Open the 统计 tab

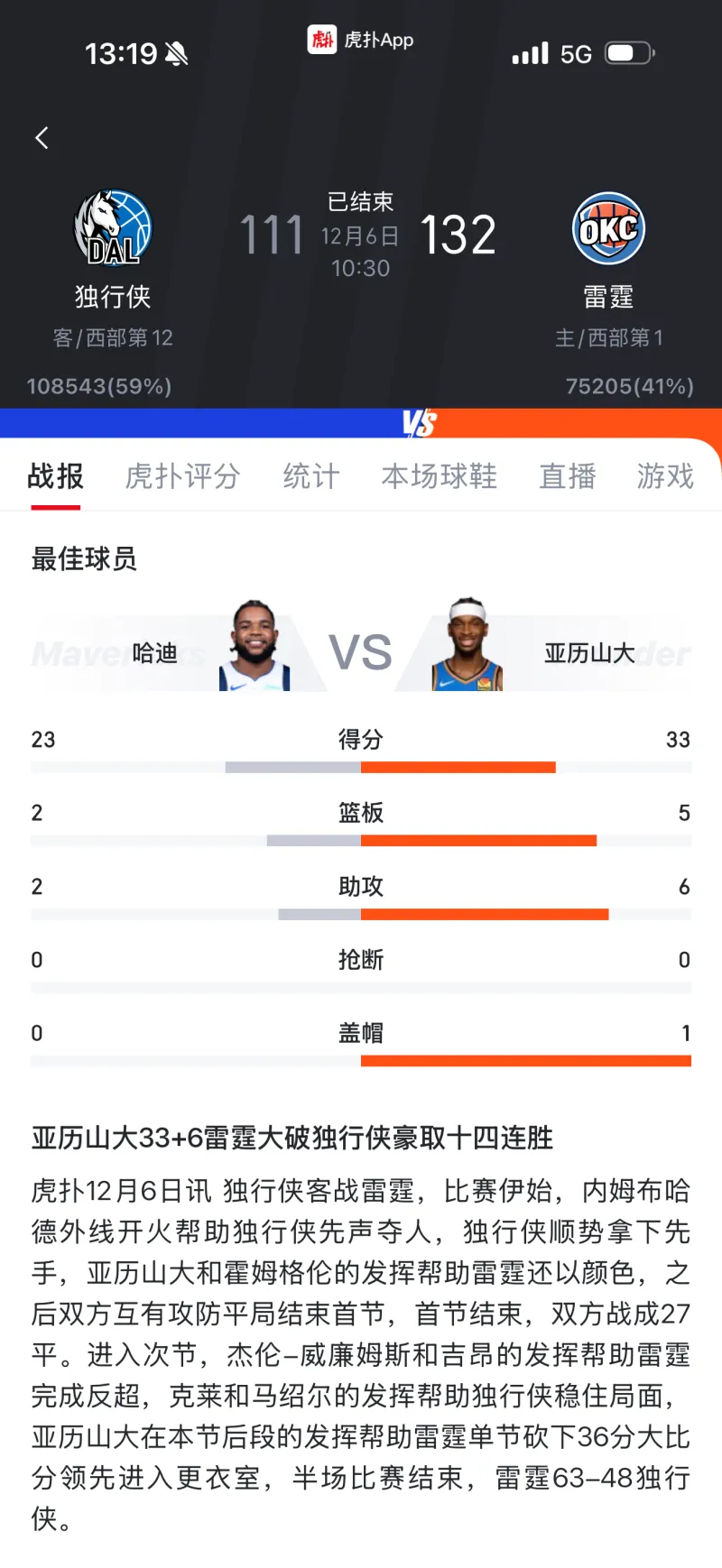click(311, 475)
